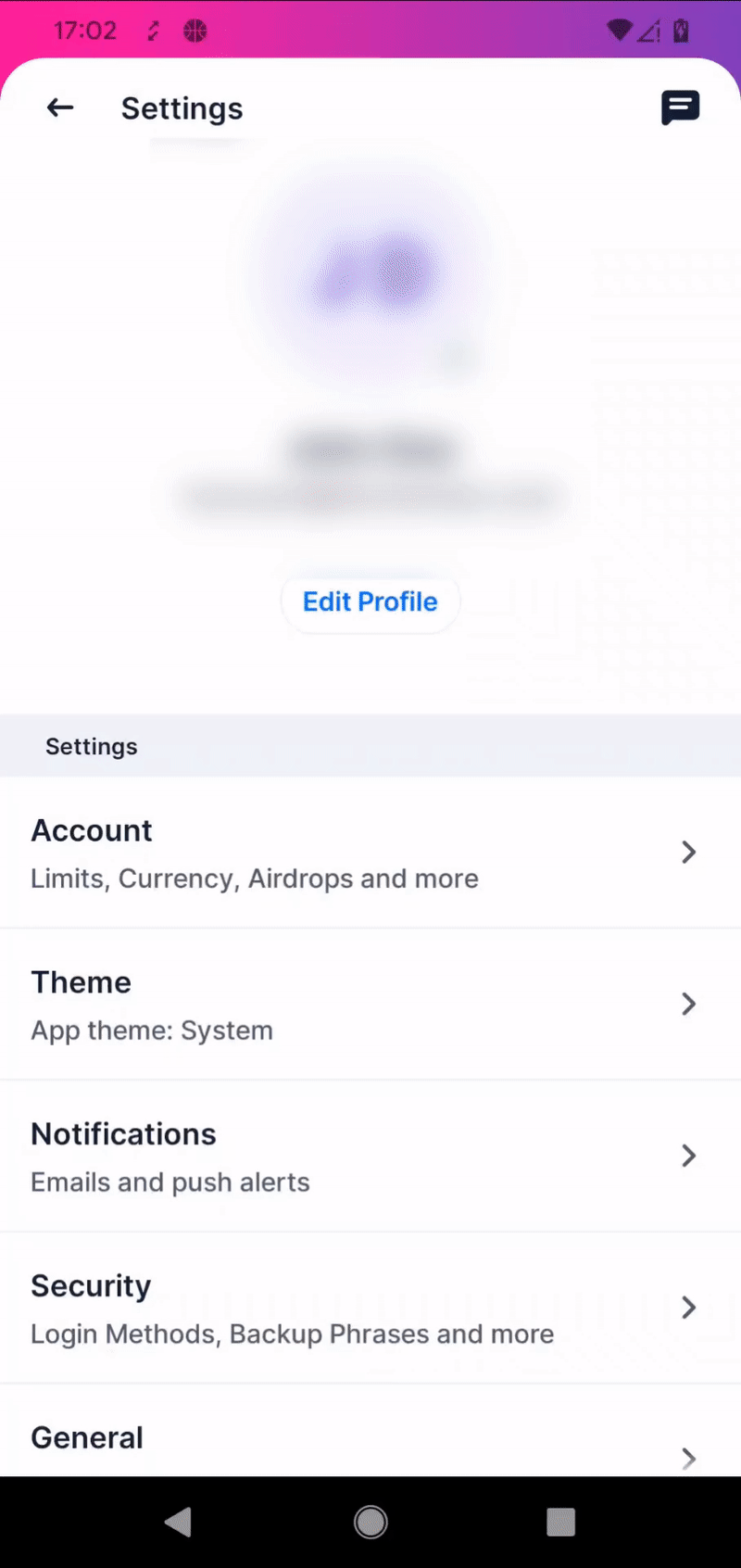This screenshot has width=741, height=1568.
Task: Open Security login methods settings
Action: coord(292,1334)
